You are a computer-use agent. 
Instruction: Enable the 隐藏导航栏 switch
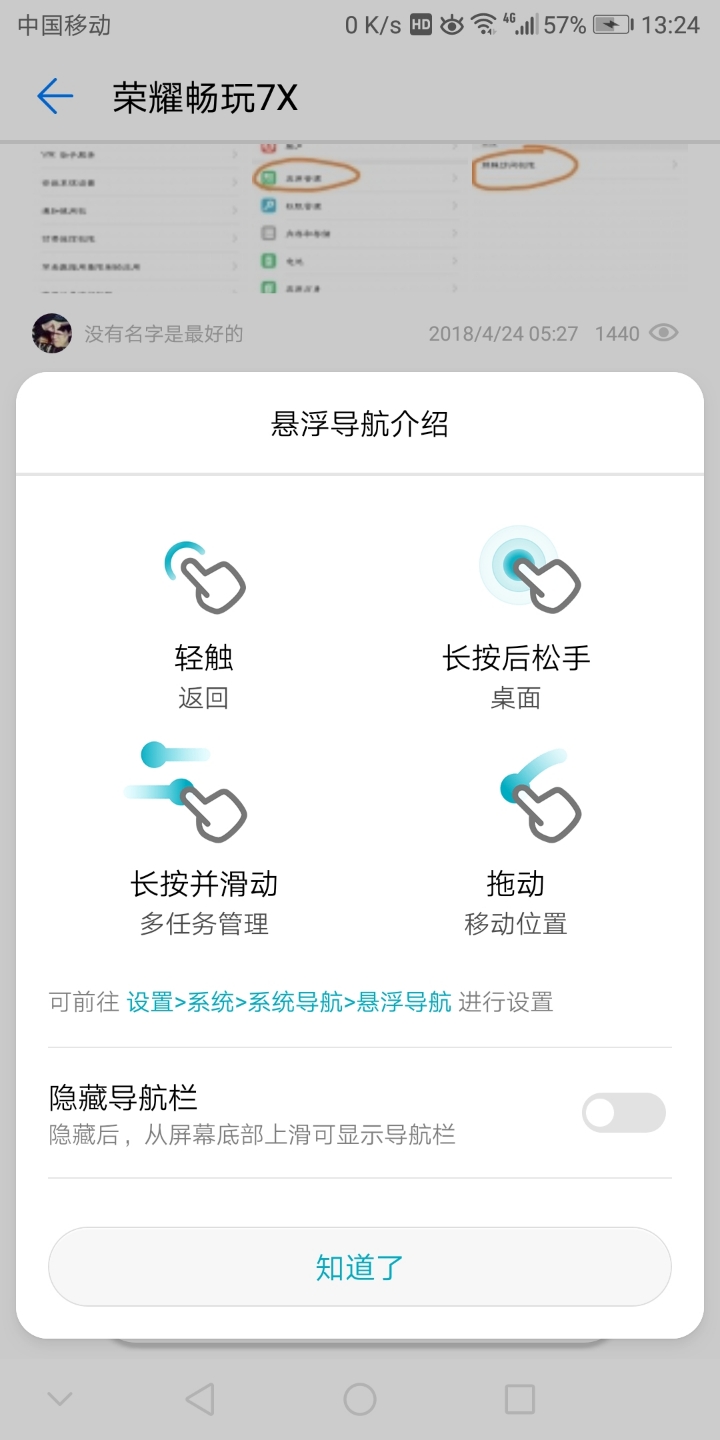624,1113
